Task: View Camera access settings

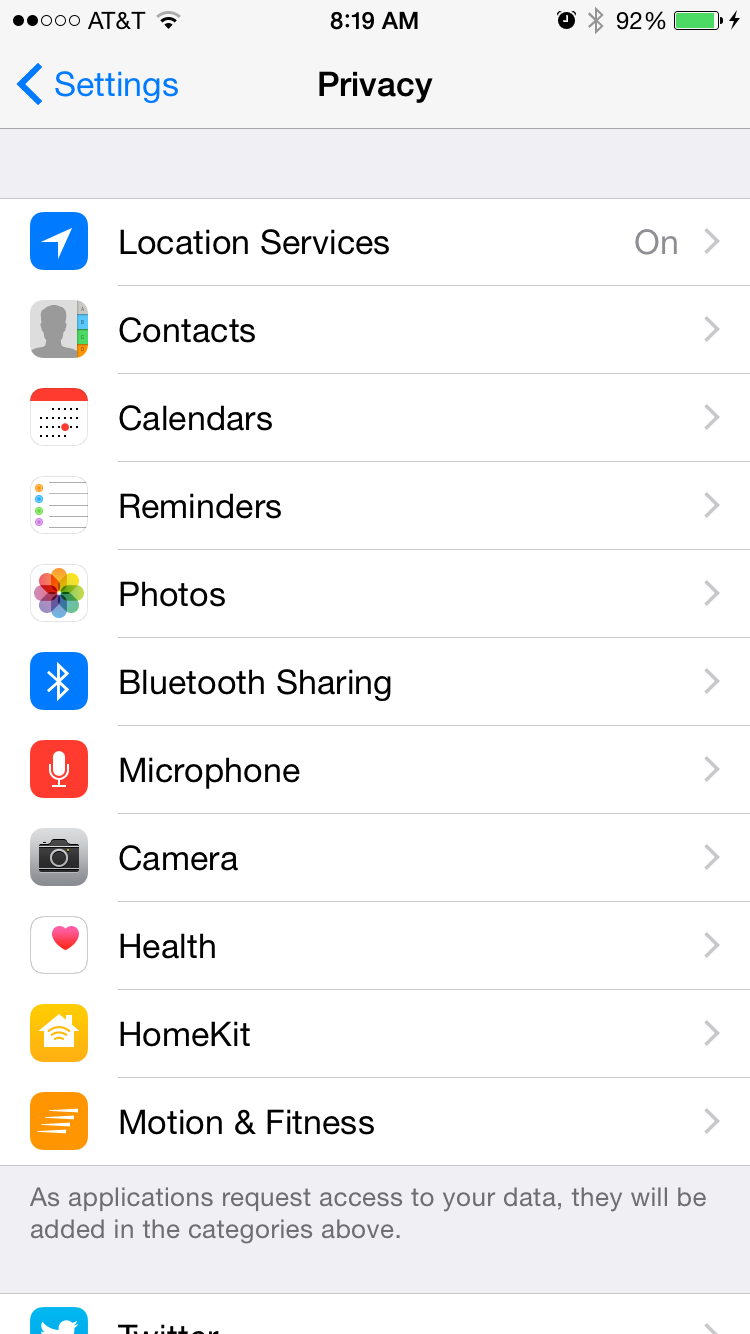Action: click(x=375, y=858)
